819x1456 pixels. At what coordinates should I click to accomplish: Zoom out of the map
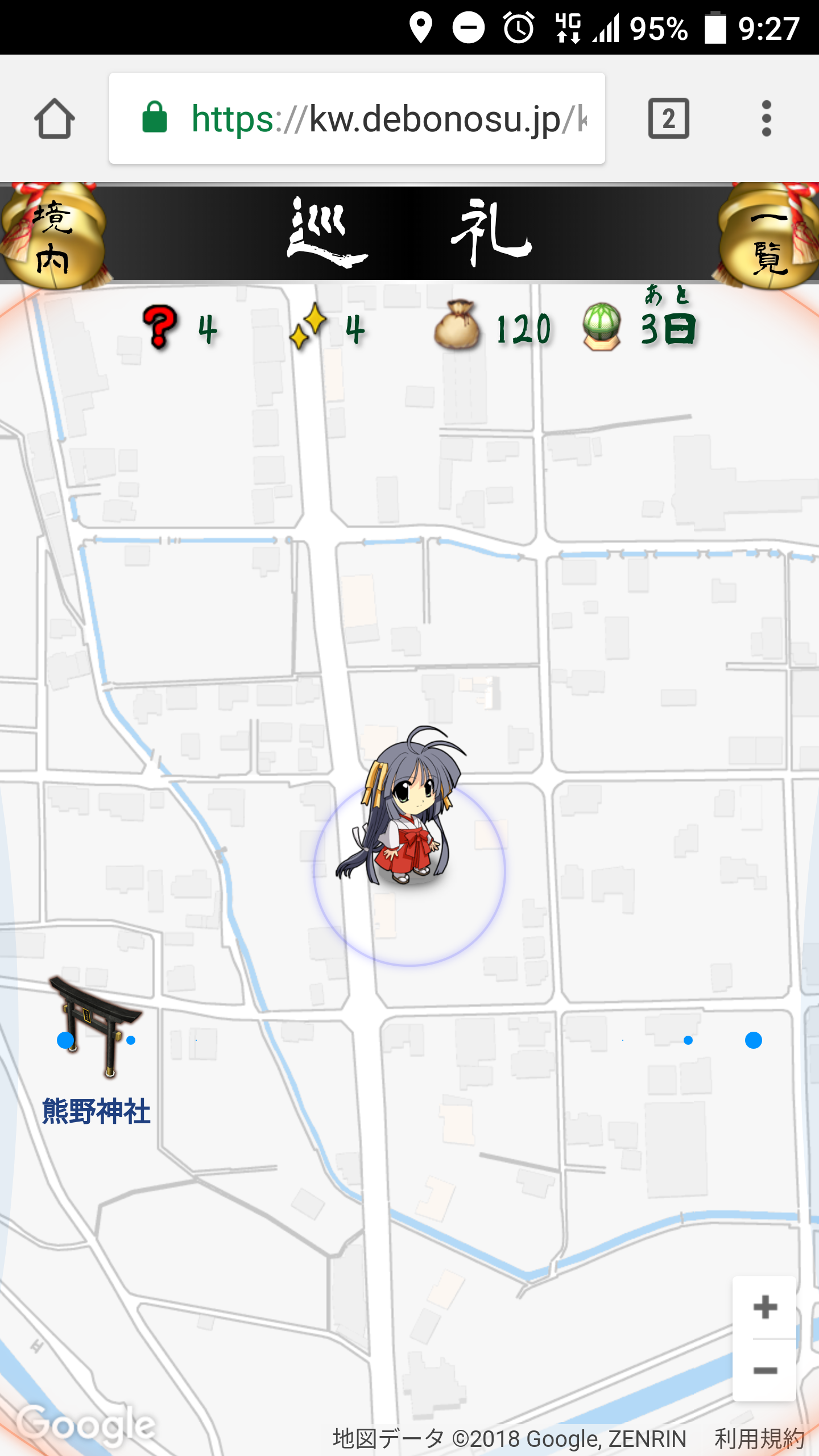click(x=765, y=1371)
